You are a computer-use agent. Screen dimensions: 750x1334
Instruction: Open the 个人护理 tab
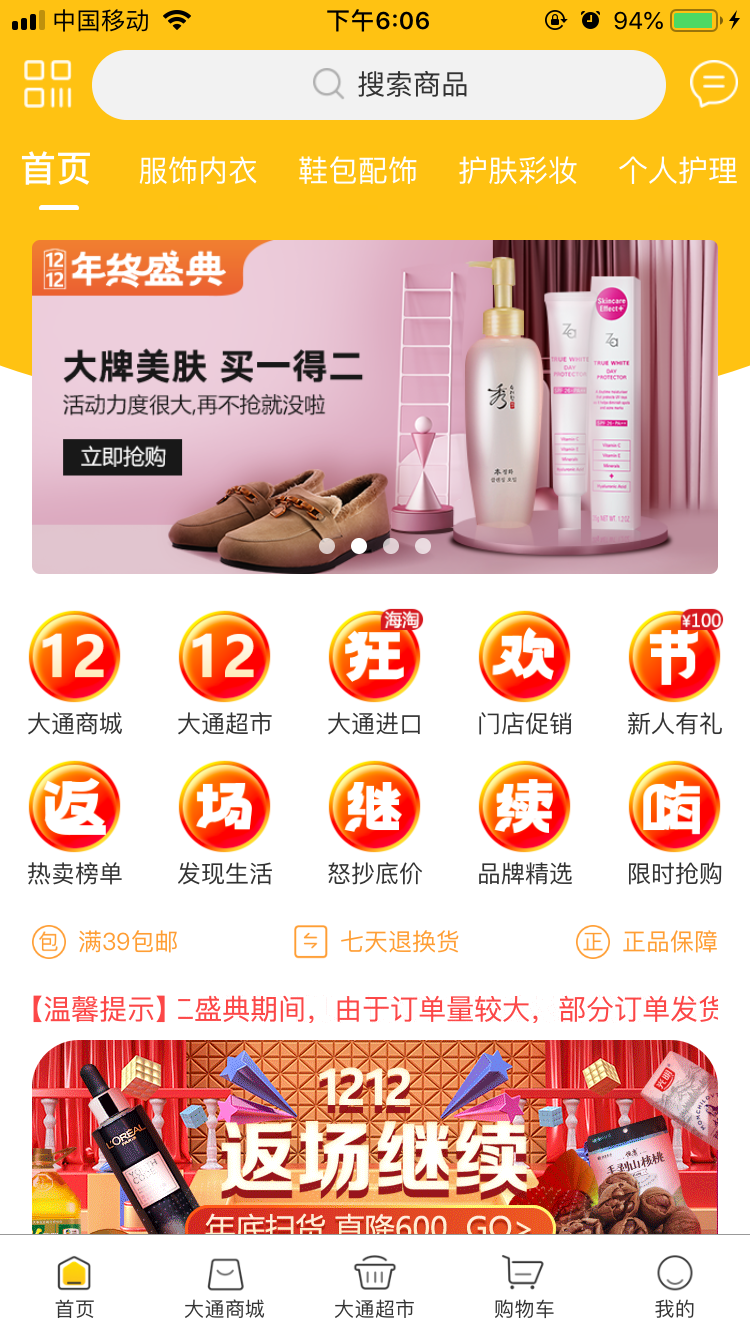(x=677, y=171)
